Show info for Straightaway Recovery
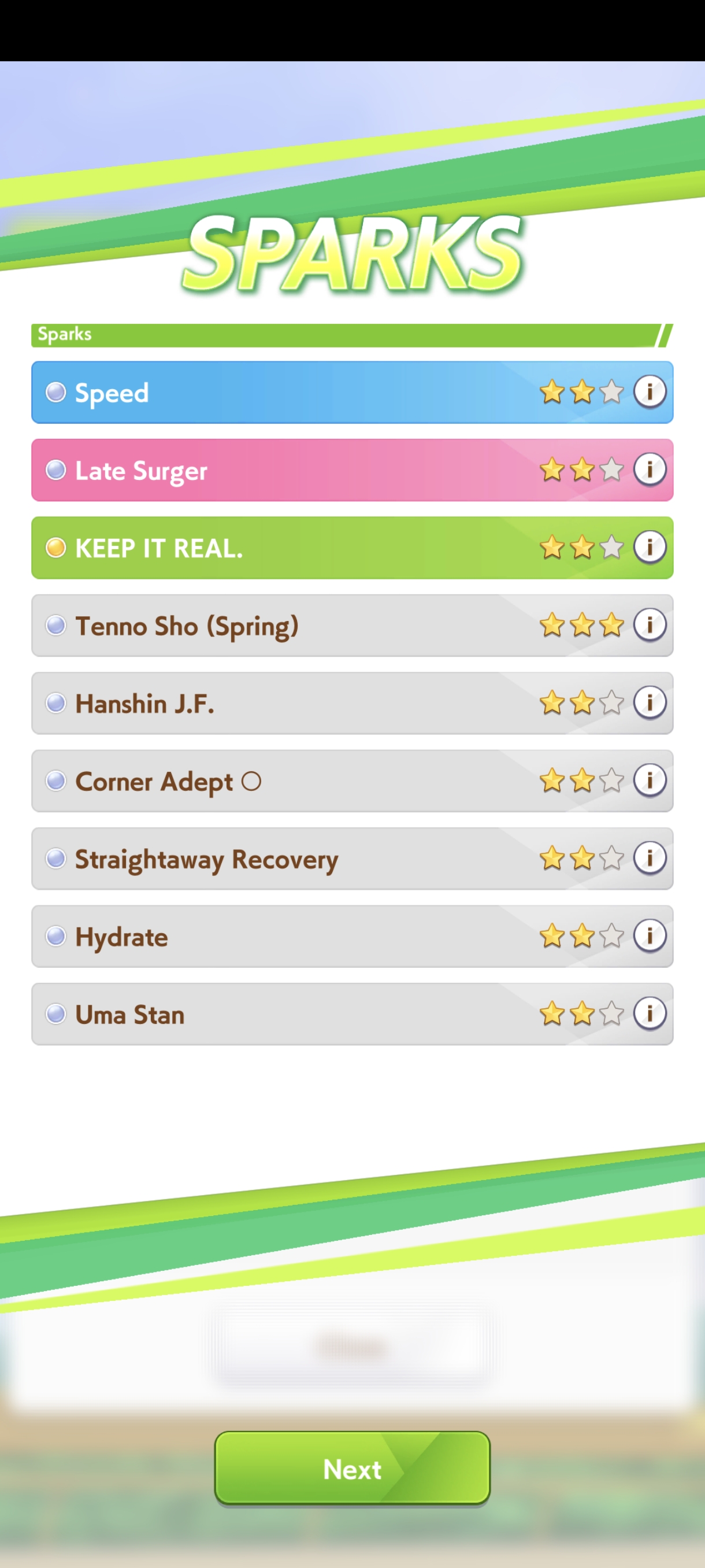The height and width of the screenshot is (1568, 705). coord(649,858)
